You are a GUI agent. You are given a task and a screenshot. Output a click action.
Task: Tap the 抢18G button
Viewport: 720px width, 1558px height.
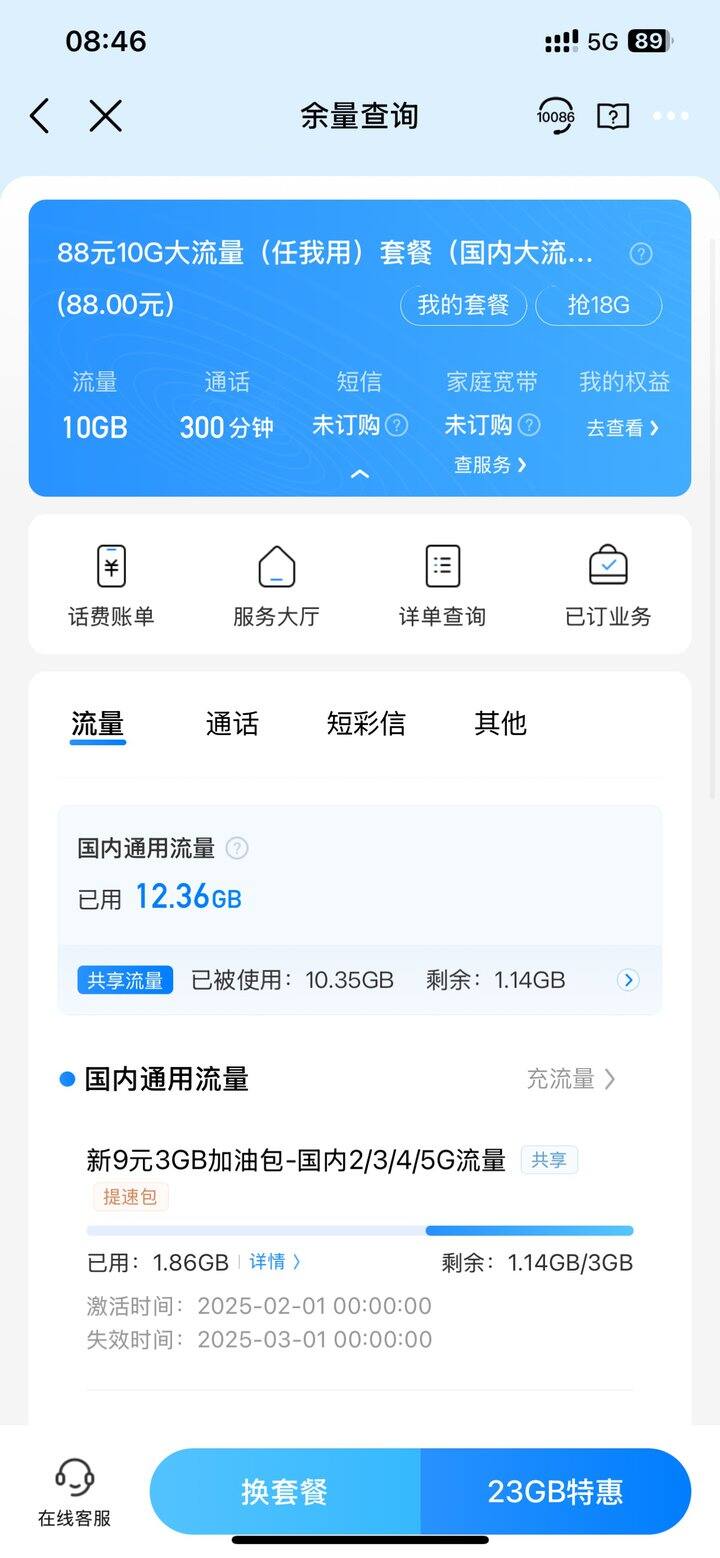(599, 305)
